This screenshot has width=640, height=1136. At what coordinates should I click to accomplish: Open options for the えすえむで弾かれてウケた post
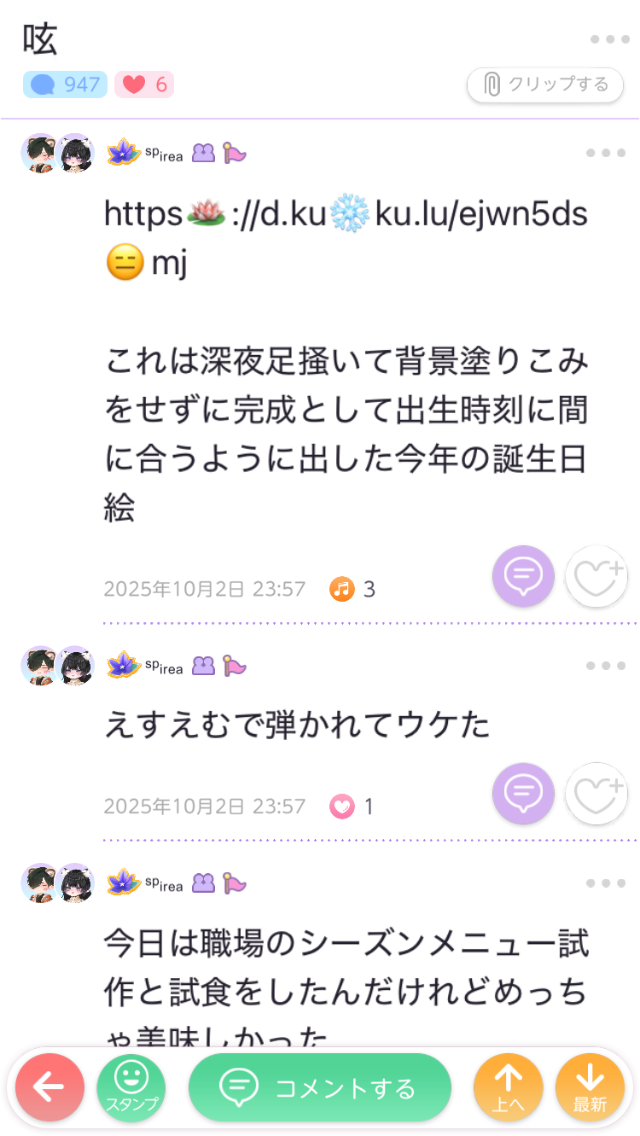[605, 666]
